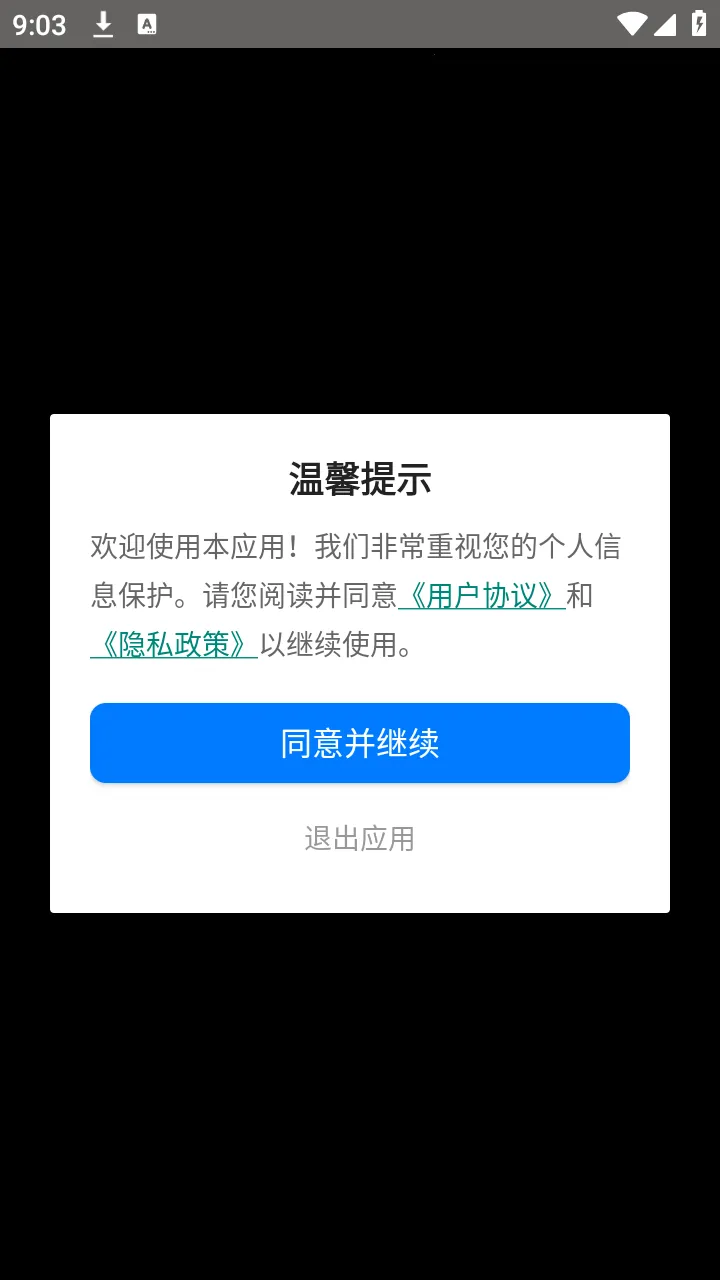Tap the download icon in the status bar

point(103,24)
